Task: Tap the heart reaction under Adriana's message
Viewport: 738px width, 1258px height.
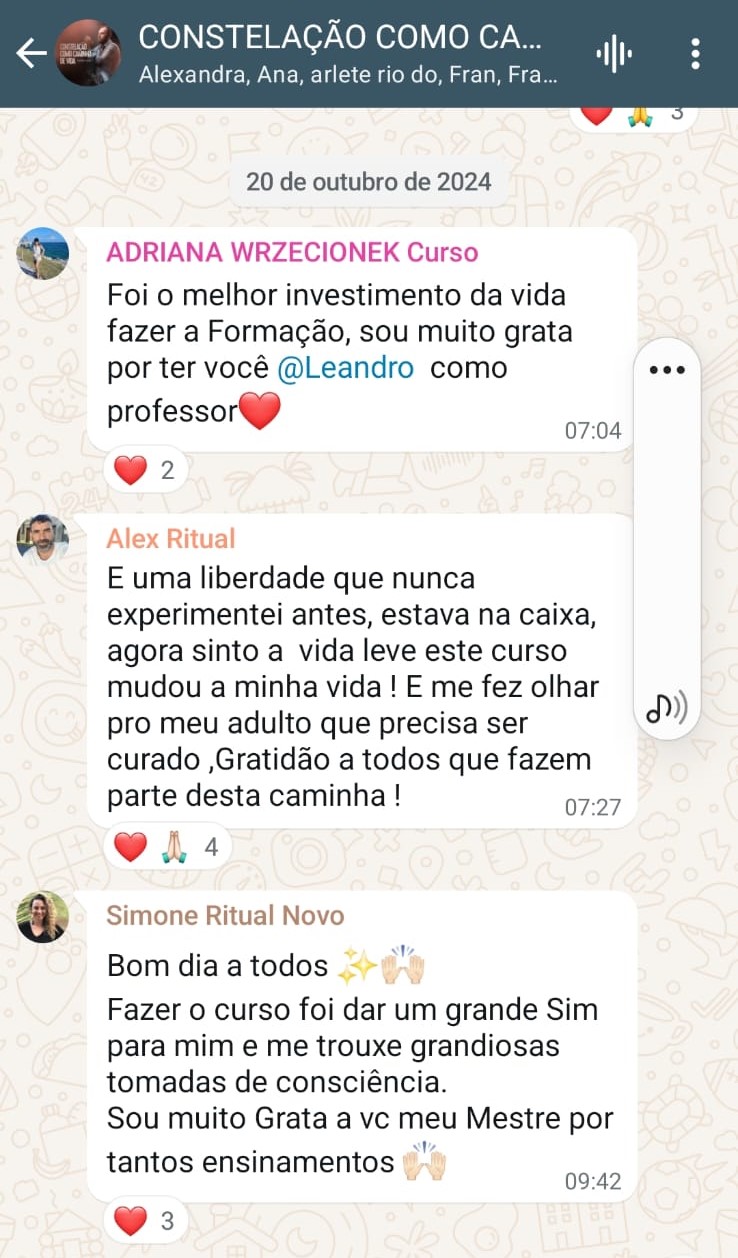Action: click(145, 469)
